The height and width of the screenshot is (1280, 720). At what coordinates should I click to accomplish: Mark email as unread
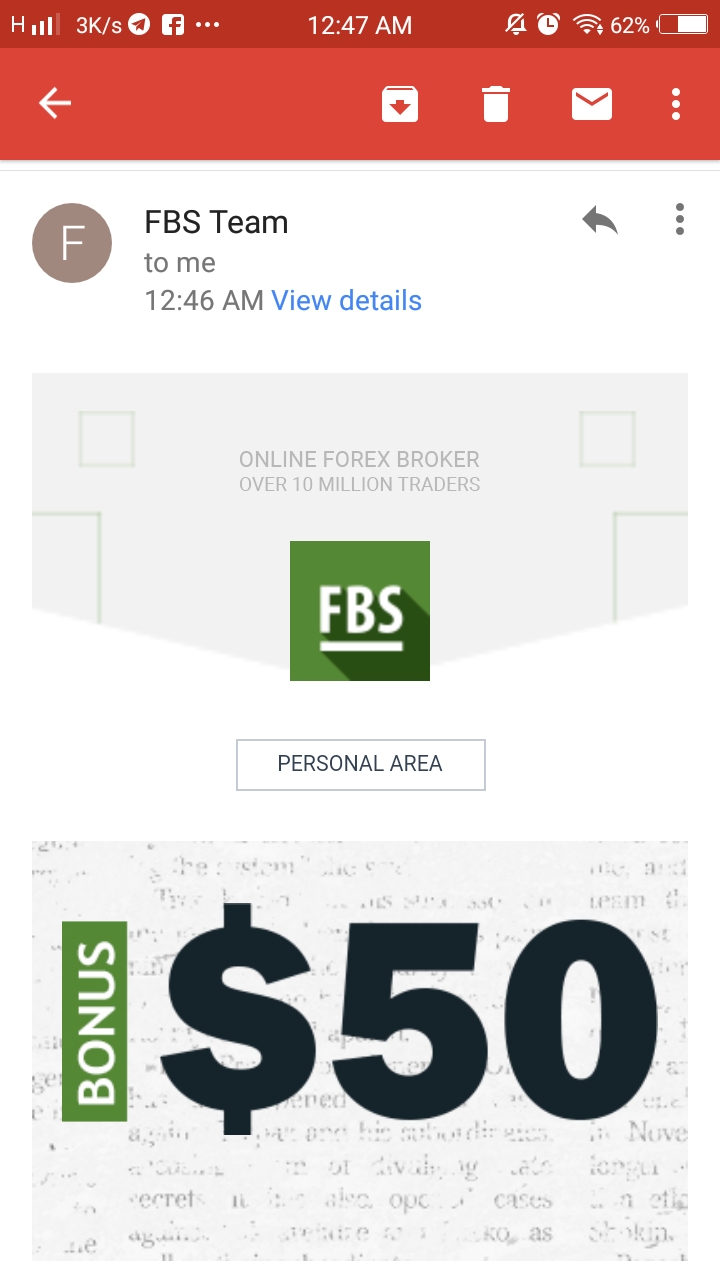pyautogui.click(x=592, y=104)
